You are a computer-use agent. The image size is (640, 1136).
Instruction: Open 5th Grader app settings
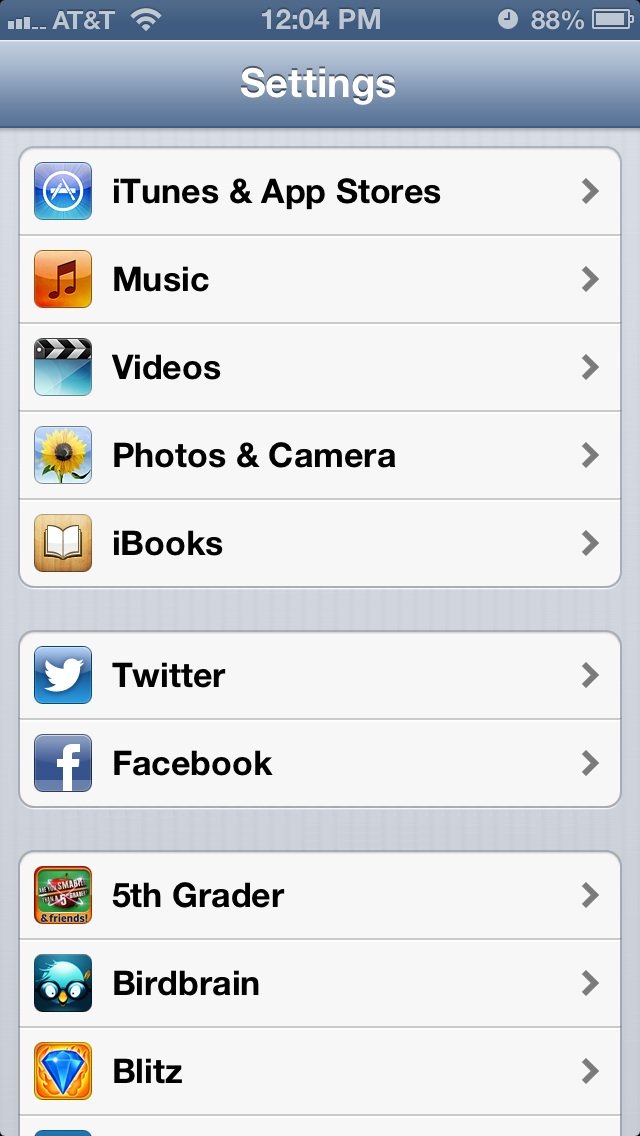pos(320,896)
